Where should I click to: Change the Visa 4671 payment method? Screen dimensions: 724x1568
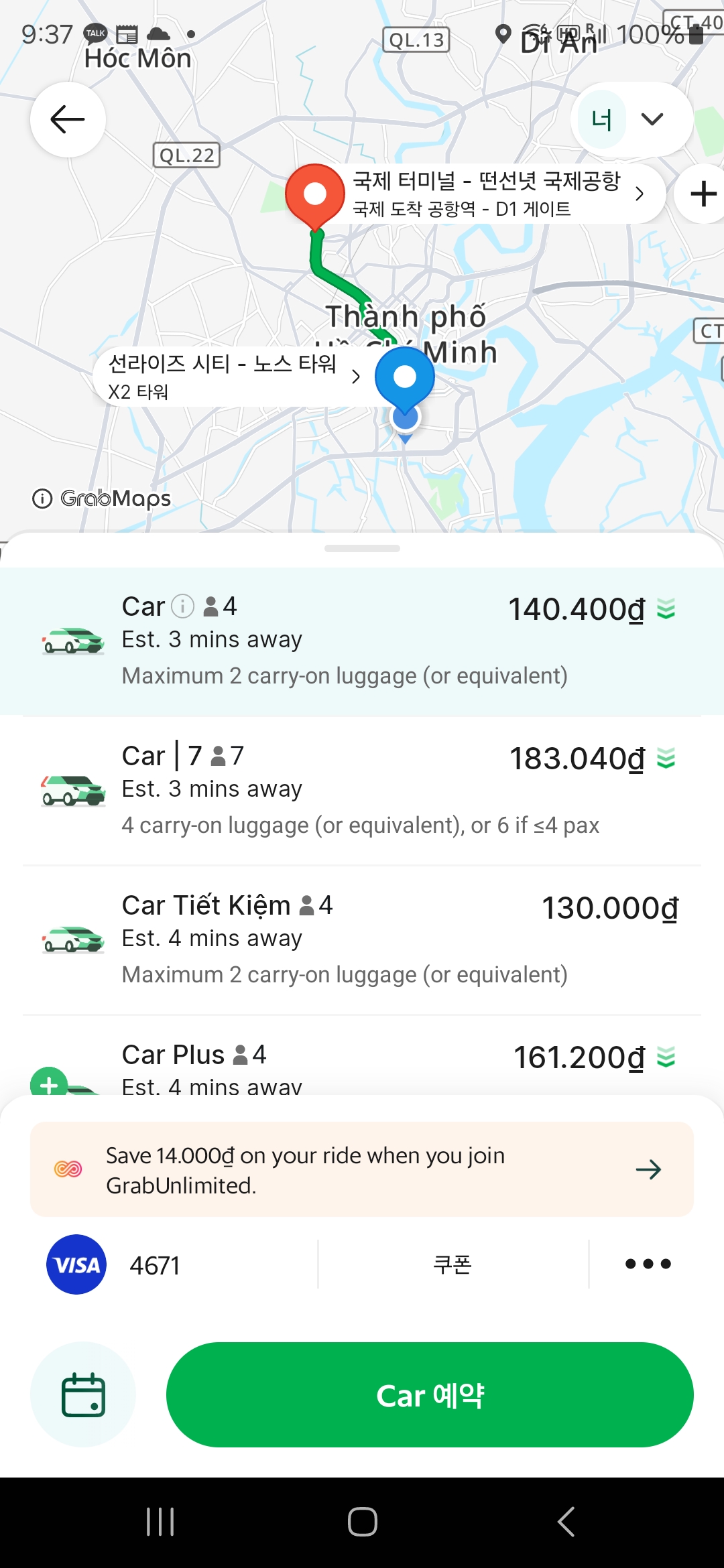114,1265
